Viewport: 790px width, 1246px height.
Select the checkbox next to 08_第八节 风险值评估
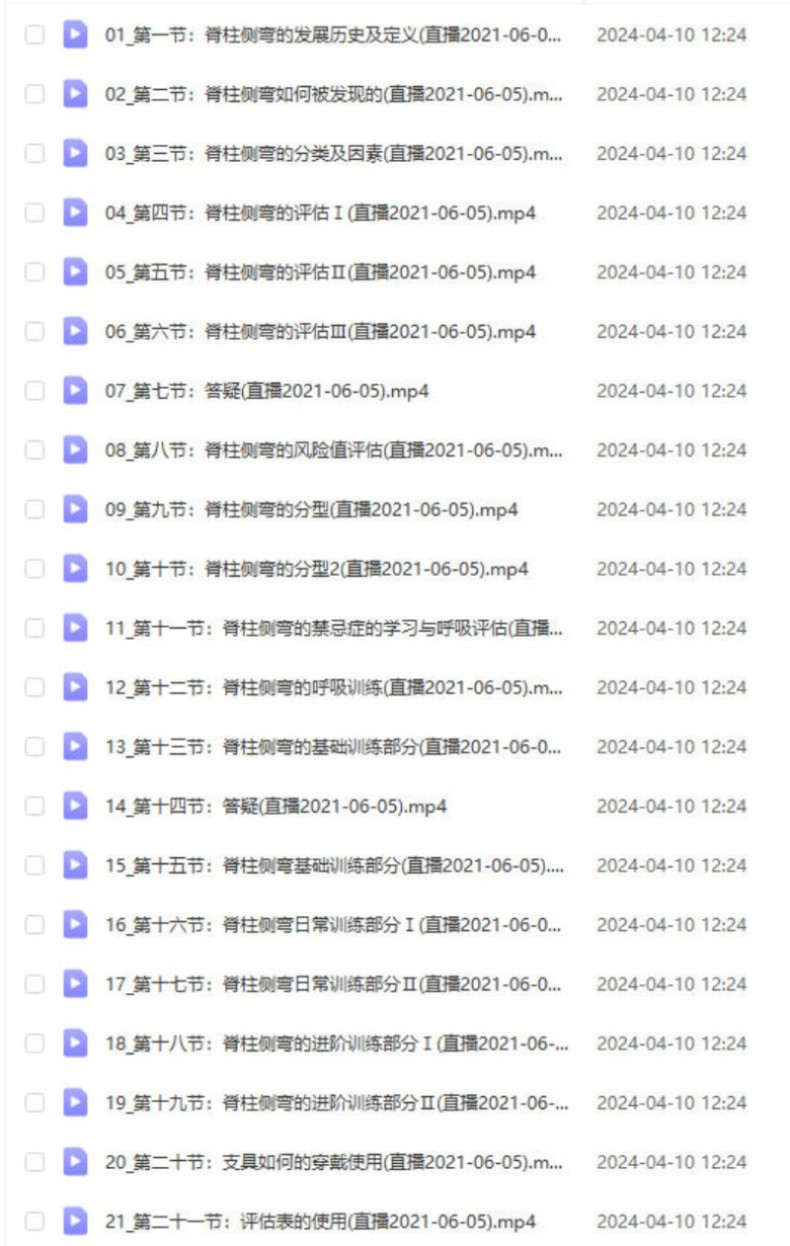point(35,450)
